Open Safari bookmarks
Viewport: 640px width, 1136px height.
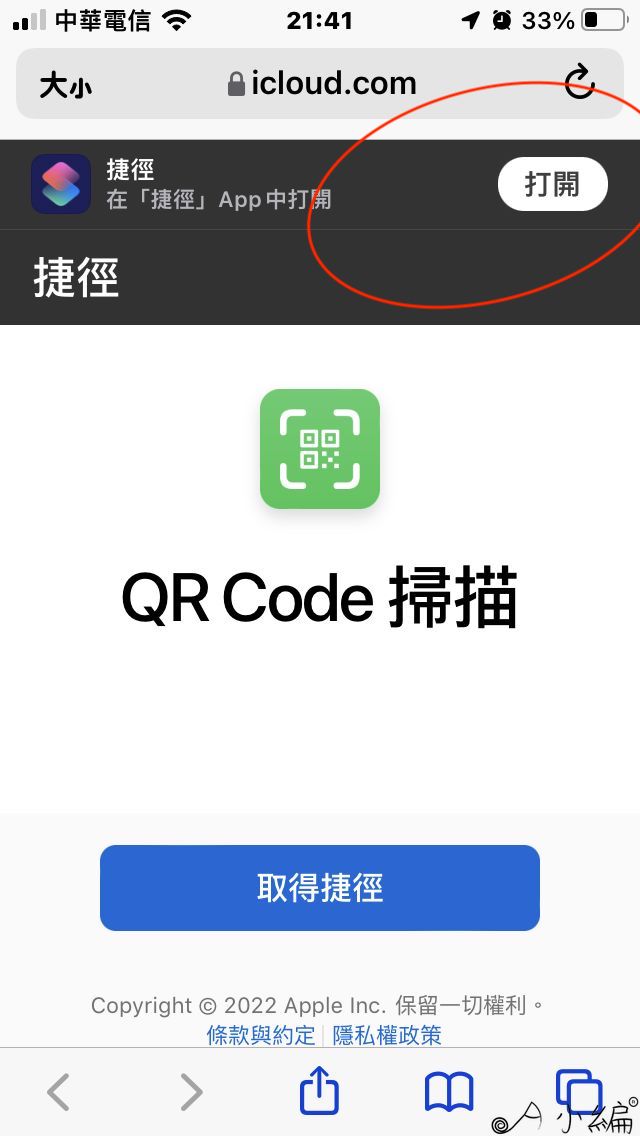tap(449, 1092)
